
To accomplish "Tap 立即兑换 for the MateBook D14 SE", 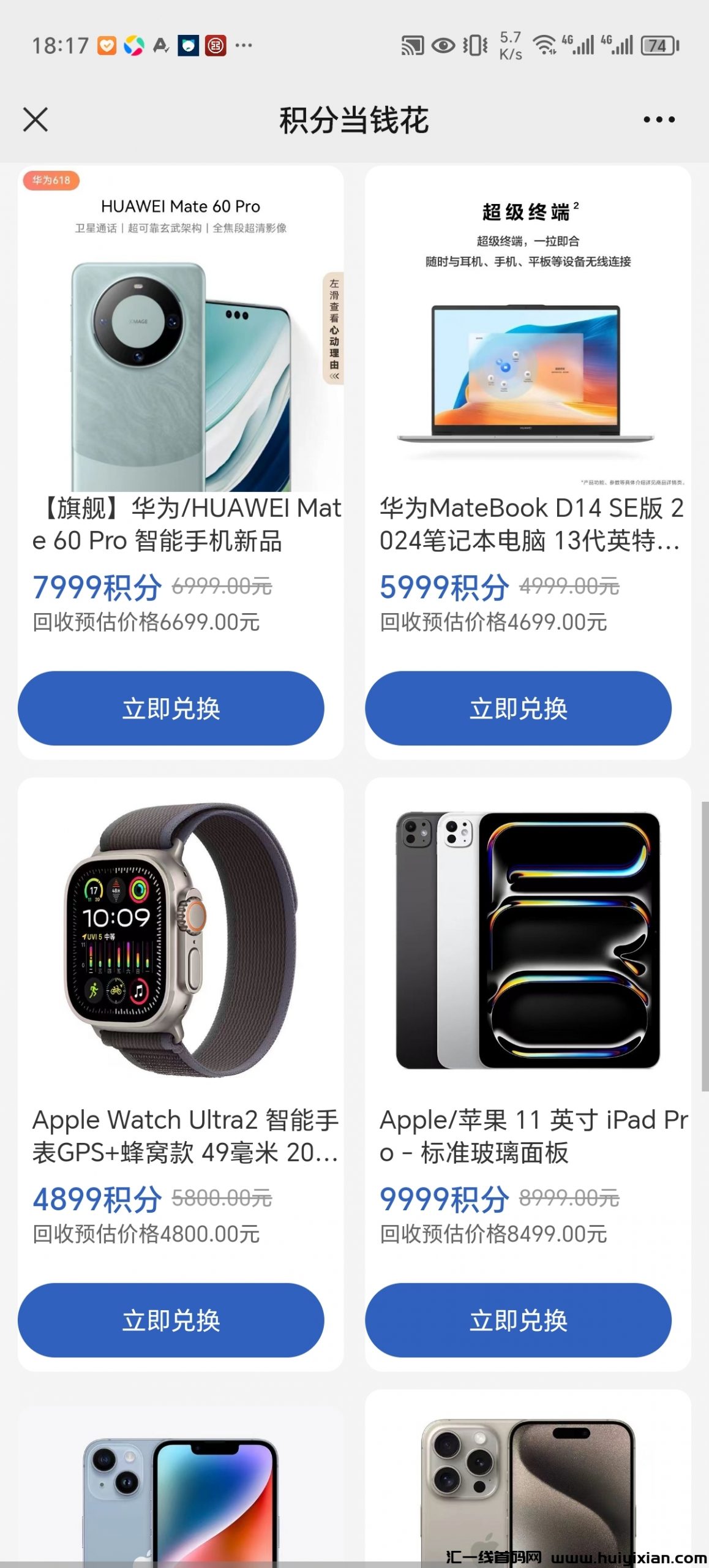I will tap(518, 708).
